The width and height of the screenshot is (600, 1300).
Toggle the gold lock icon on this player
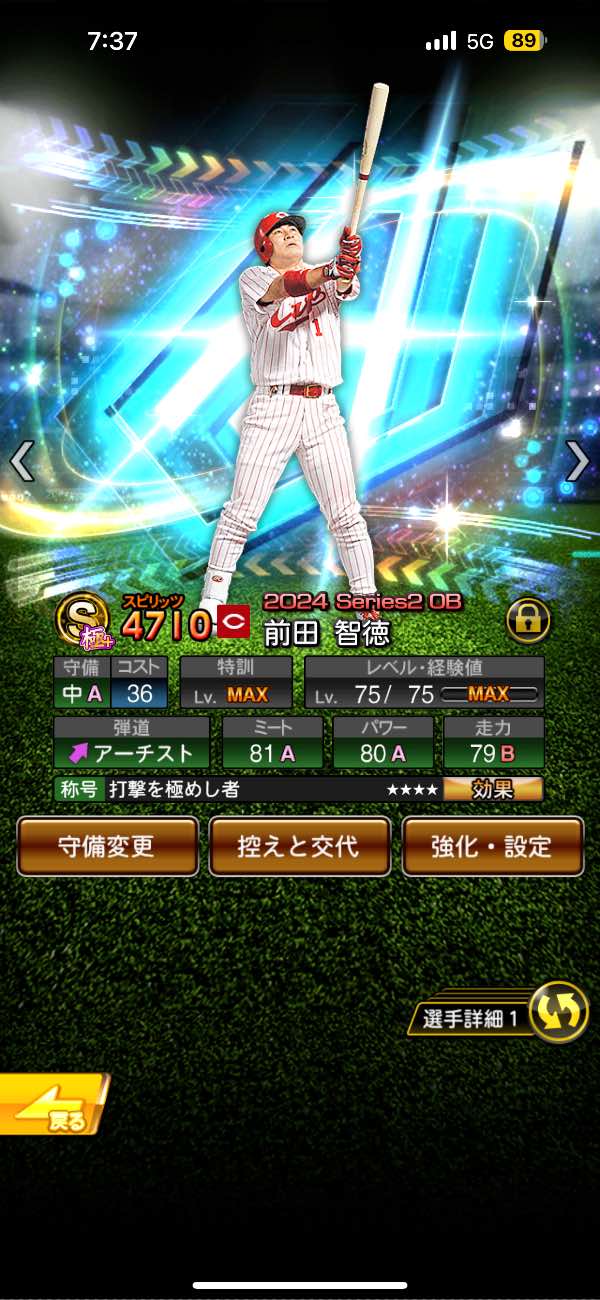(x=528, y=621)
